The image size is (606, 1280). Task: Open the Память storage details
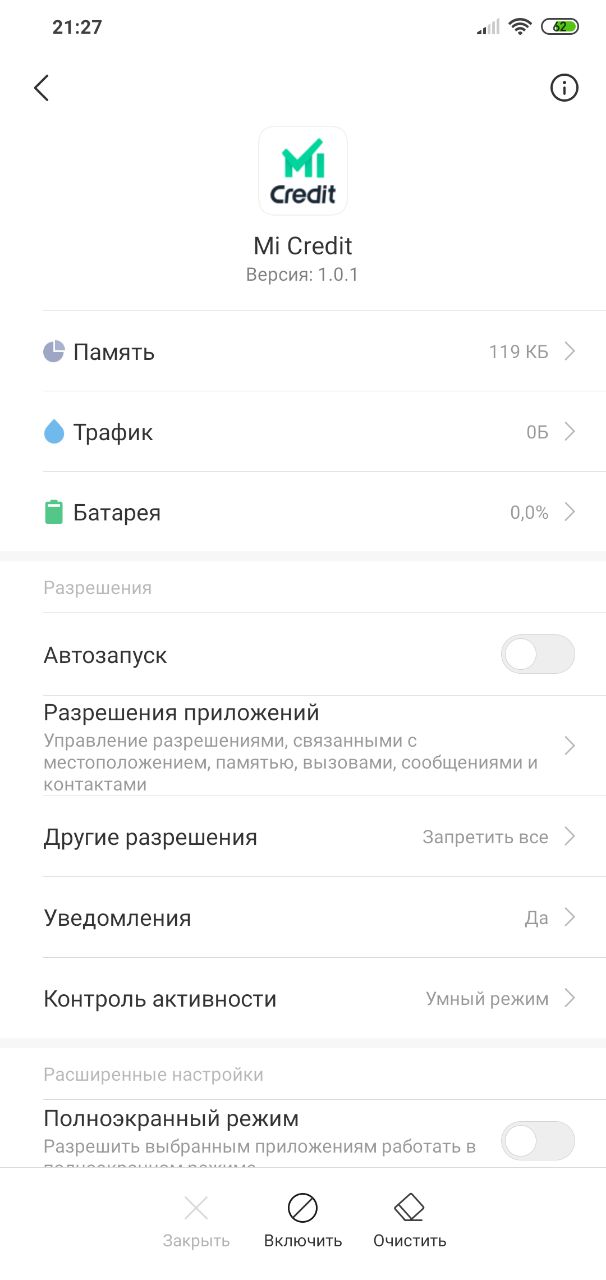(303, 352)
